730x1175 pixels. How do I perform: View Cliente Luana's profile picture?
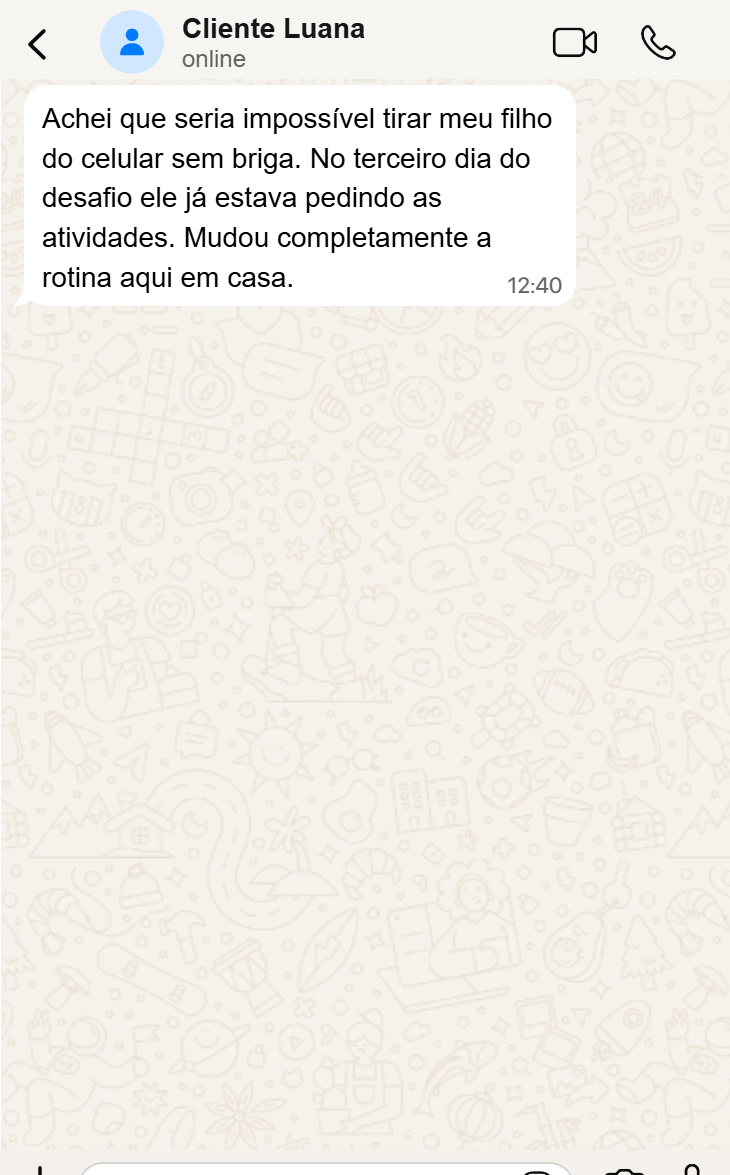(132, 43)
